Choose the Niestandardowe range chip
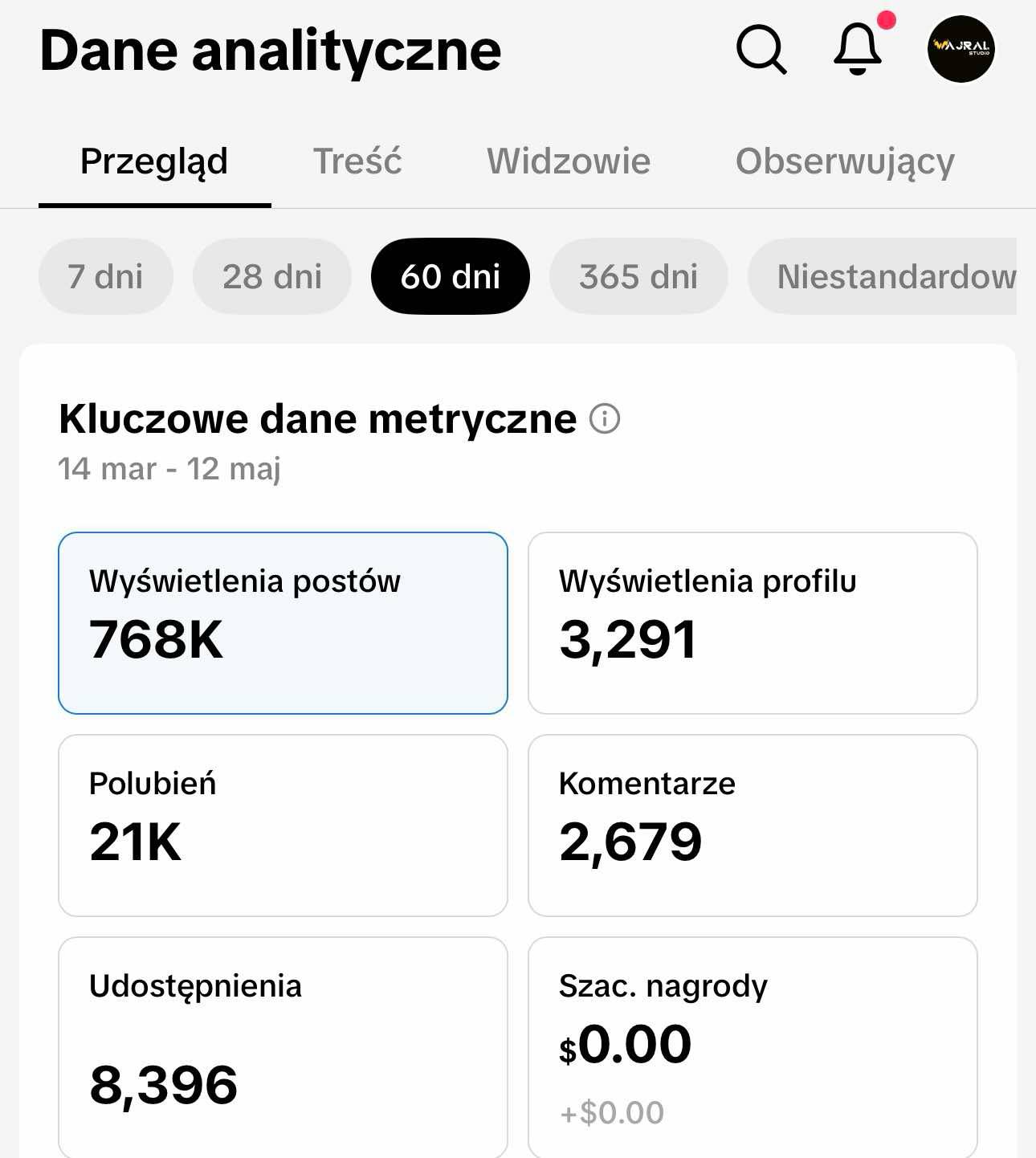Image resolution: width=1036 pixels, height=1158 pixels. [x=883, y=276]
